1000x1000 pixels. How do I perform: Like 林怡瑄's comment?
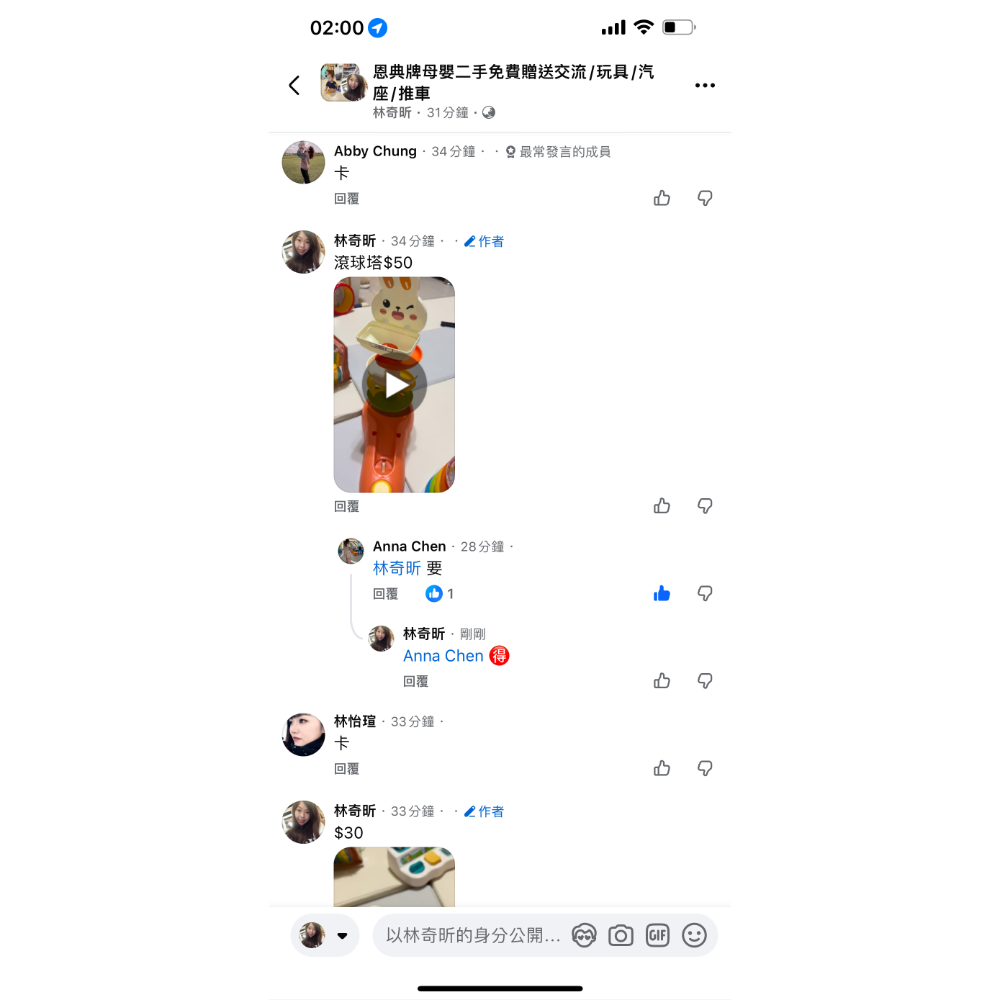(x=662, y=768)
